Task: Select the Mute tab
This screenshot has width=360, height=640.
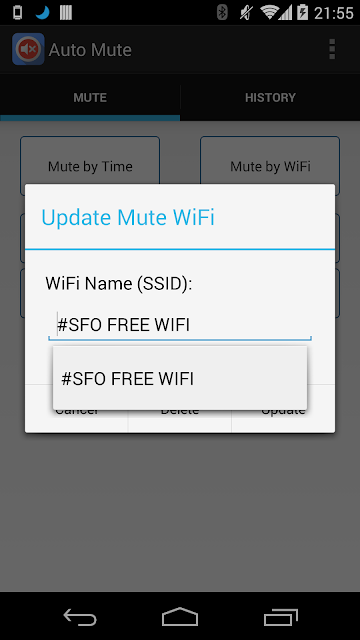Action: (90, 98)
